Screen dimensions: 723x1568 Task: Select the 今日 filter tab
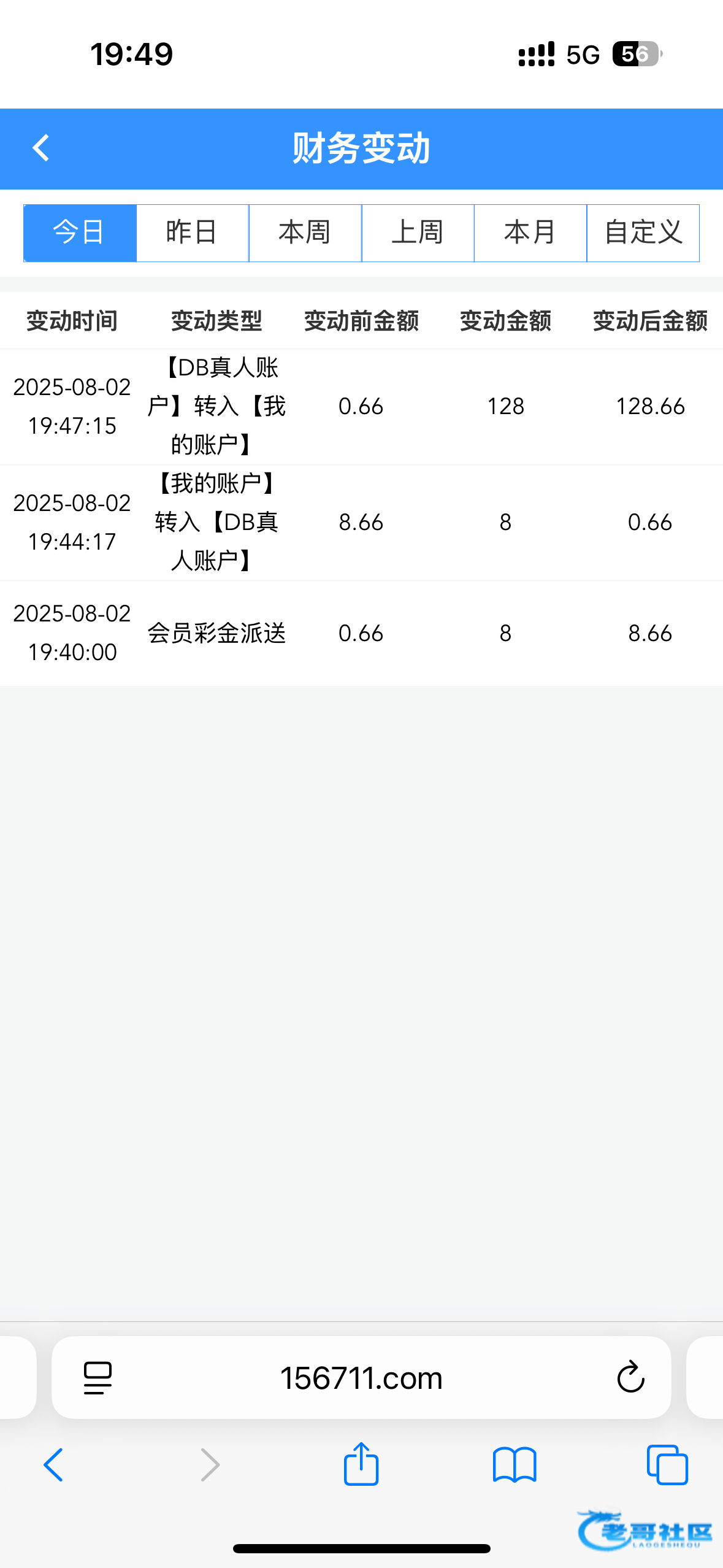[x=80, y=233]
